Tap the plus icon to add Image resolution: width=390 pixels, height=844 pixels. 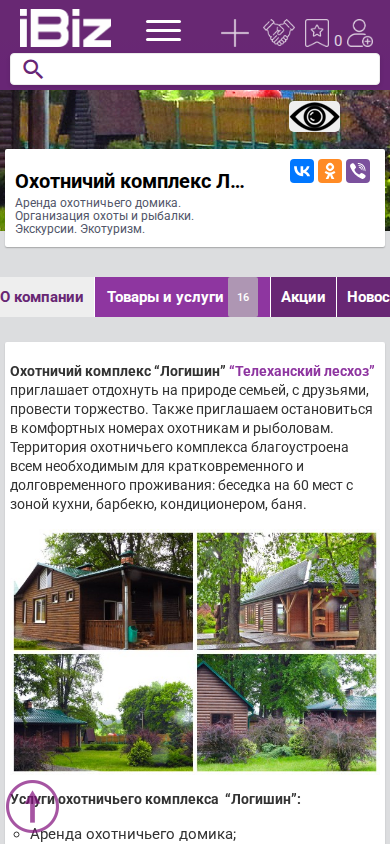235,33
